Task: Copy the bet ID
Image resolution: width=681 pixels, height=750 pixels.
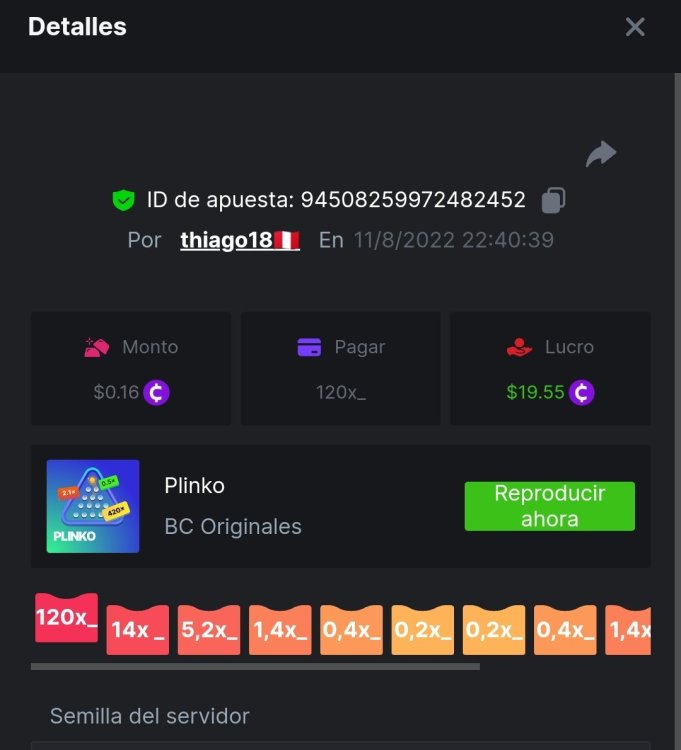Action: pos(553,200)
